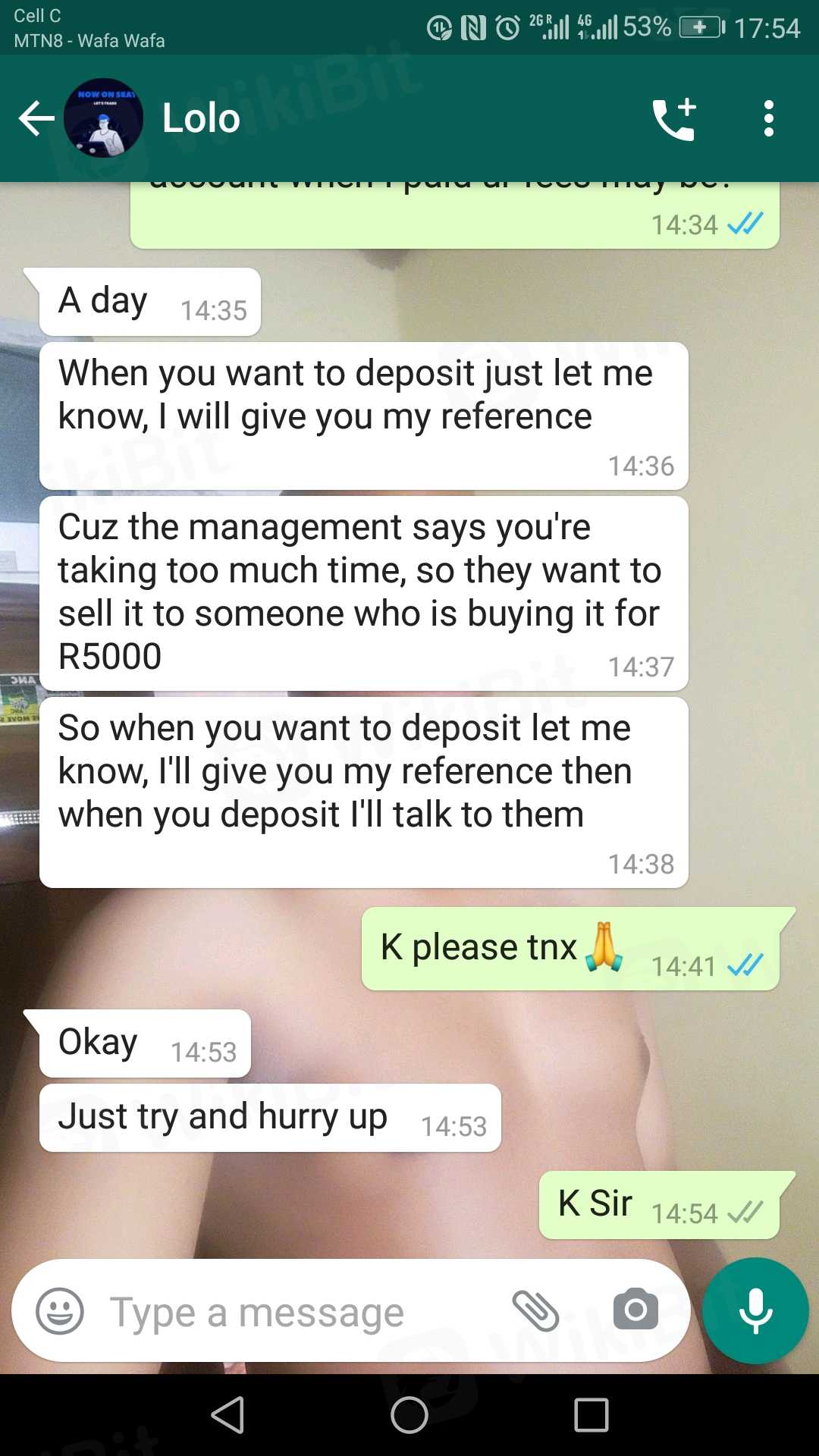The height and width of the screenshot is (1456, 819).
Task: Go back to the chats list
Action: [x=36, y=119]
